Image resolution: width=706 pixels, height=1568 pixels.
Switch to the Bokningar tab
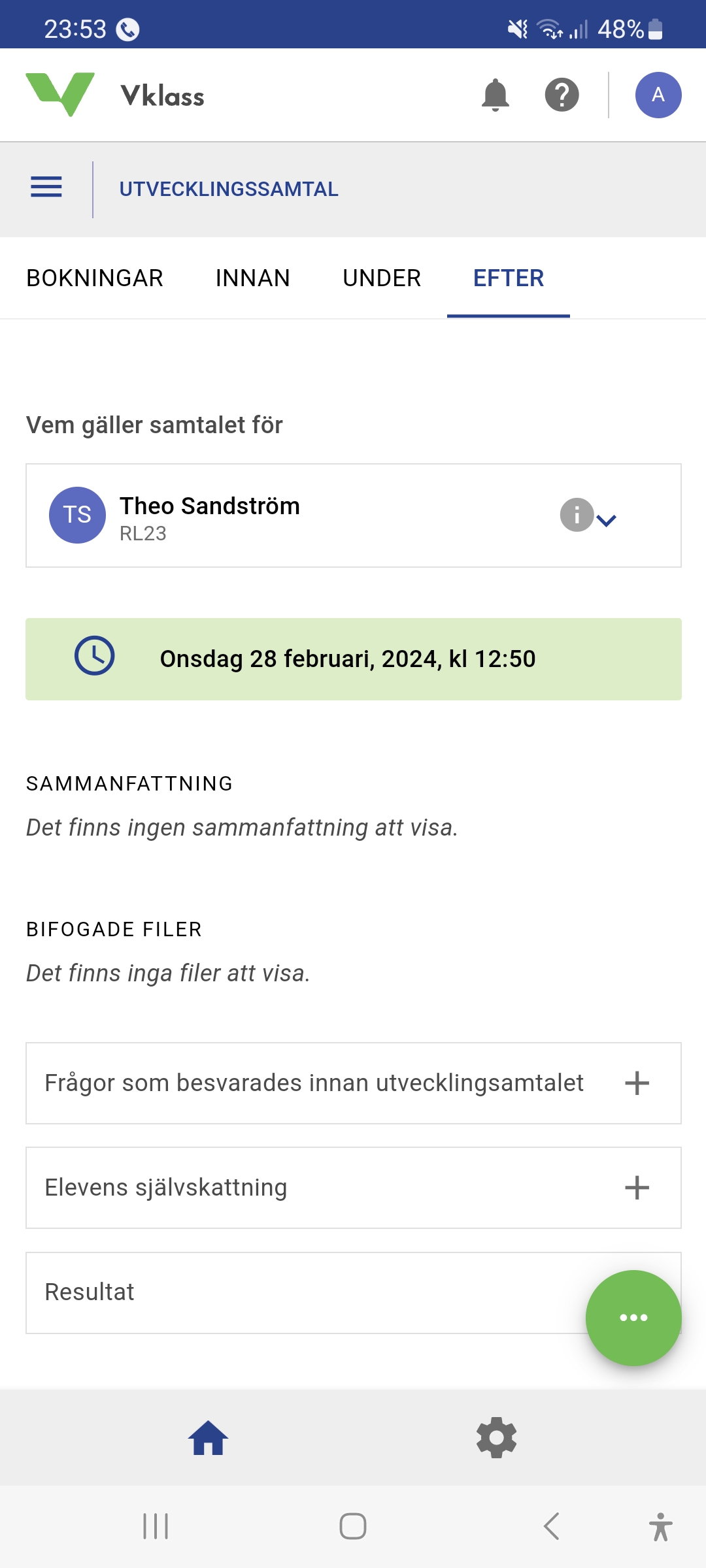pyautogui.click(x=95, y=278)
